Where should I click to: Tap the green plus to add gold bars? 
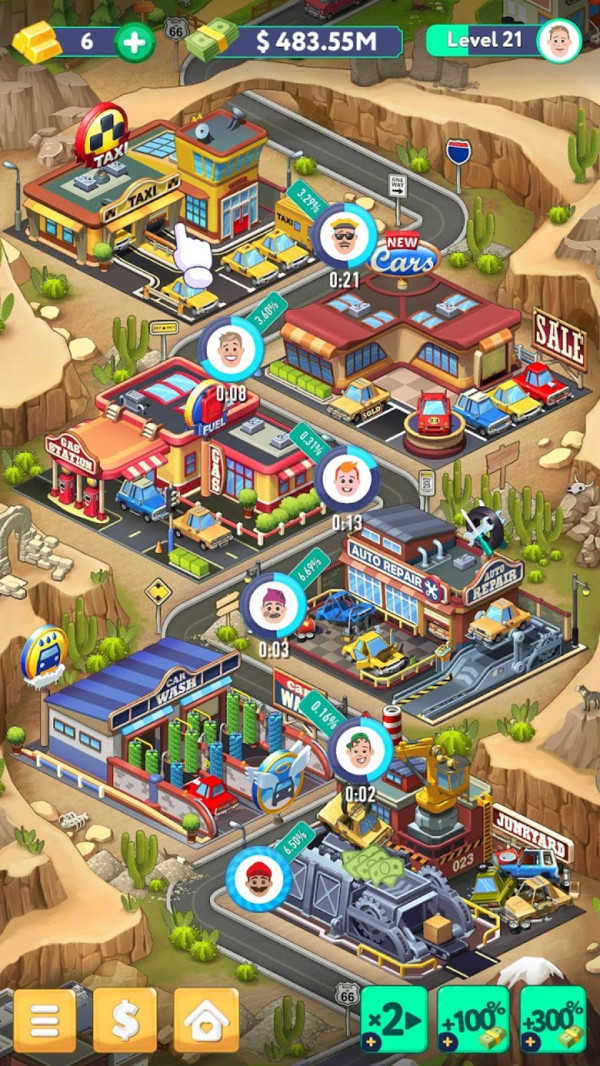click(134, 42)
